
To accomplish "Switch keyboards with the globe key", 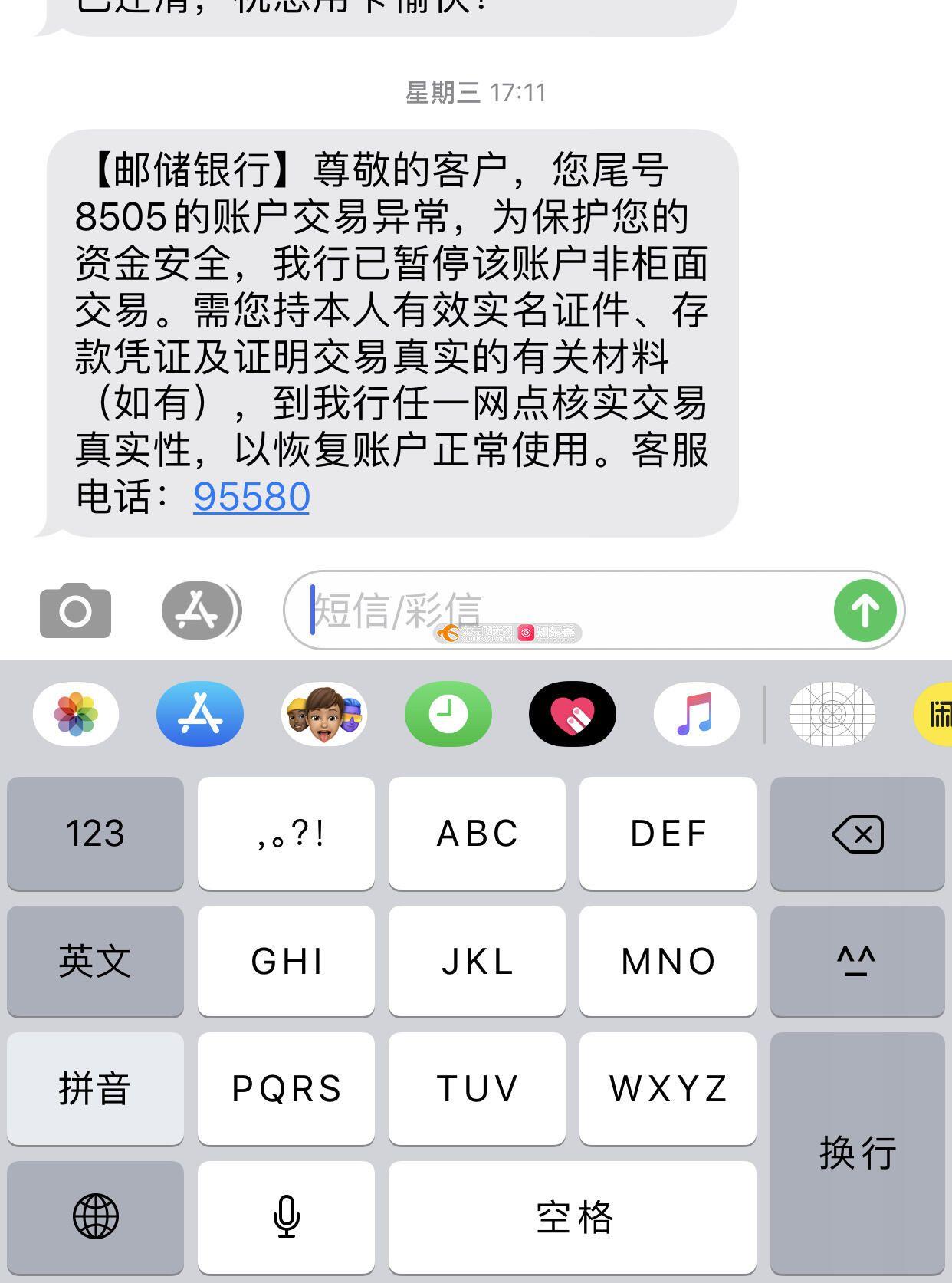I will coord(95,1217).
